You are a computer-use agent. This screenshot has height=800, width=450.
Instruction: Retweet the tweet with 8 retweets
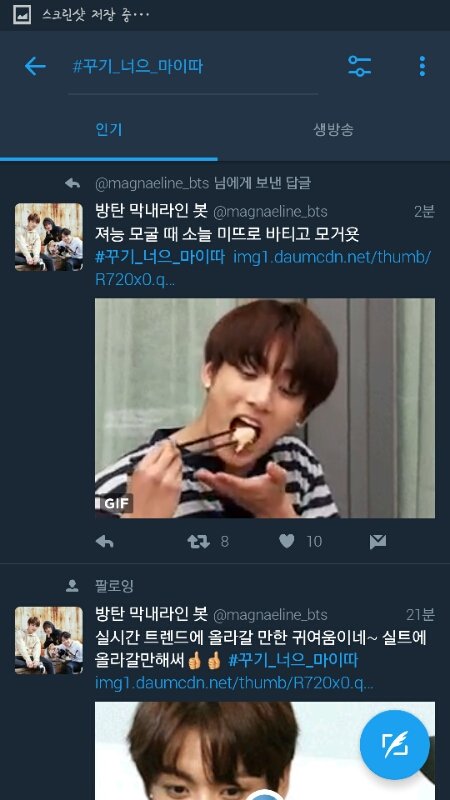(x=198, y=541)
